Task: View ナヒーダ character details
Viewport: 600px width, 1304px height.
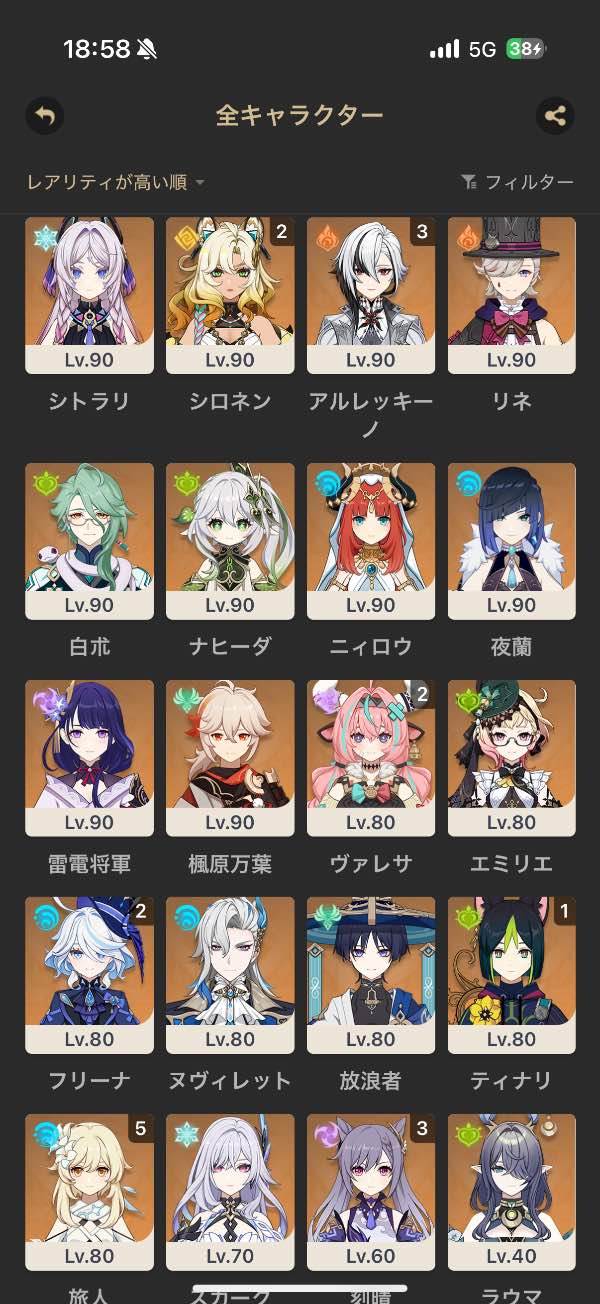Action: 230,541
